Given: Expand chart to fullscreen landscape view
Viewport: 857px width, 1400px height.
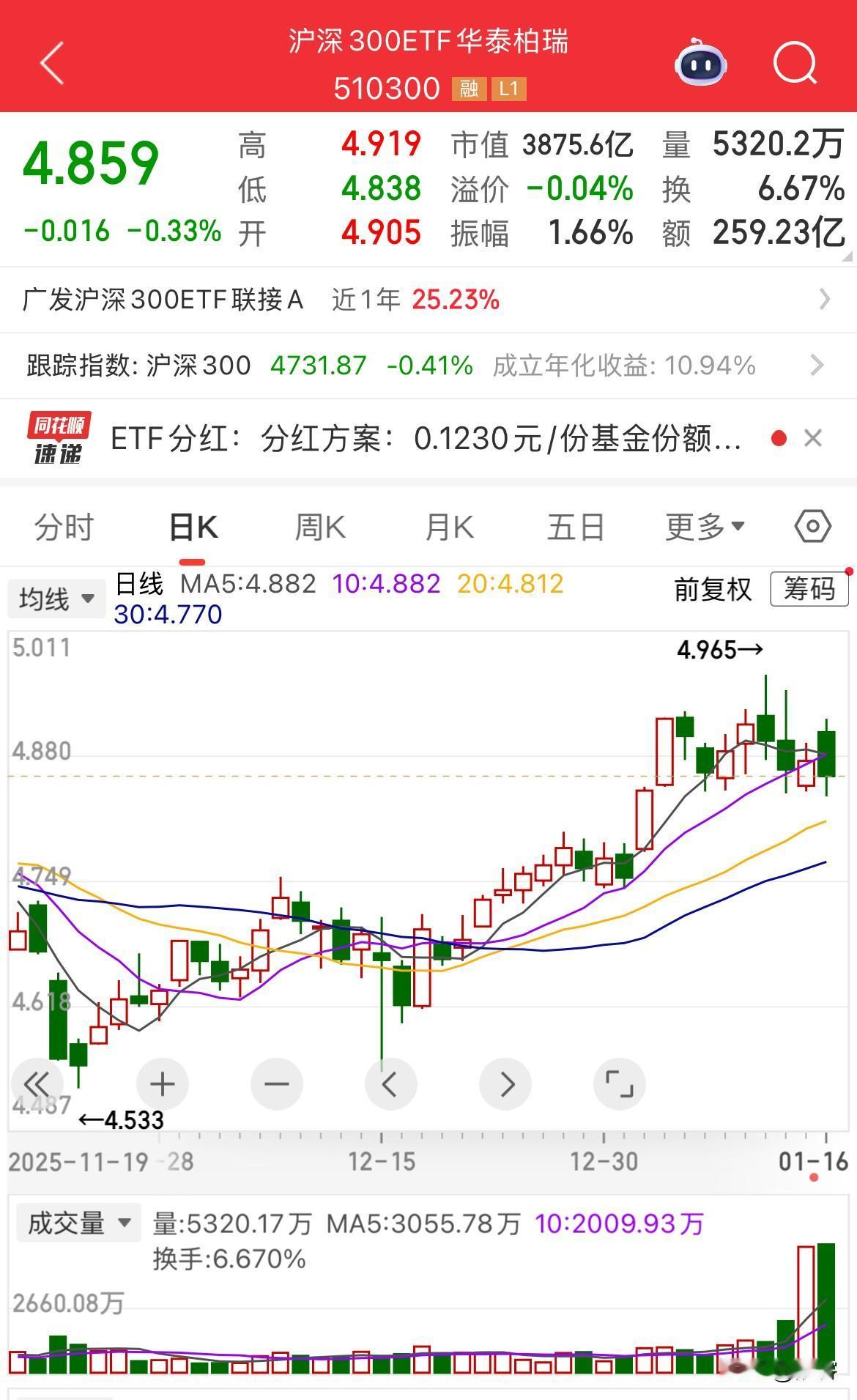Looking at the screenshot, I should point(620,1084).
